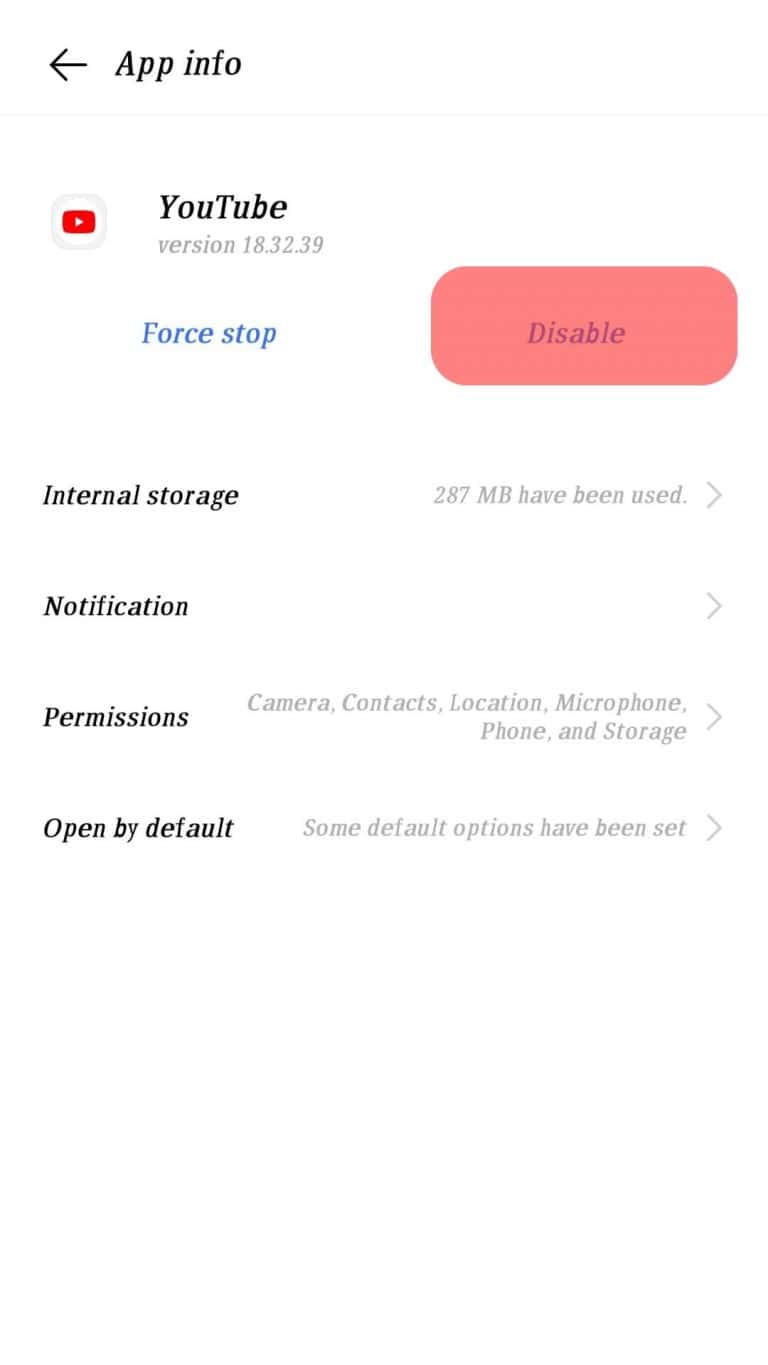Tap the YouTube app icon
The width and height of the screenshot is (768, 1365).
tap(78, 221)
